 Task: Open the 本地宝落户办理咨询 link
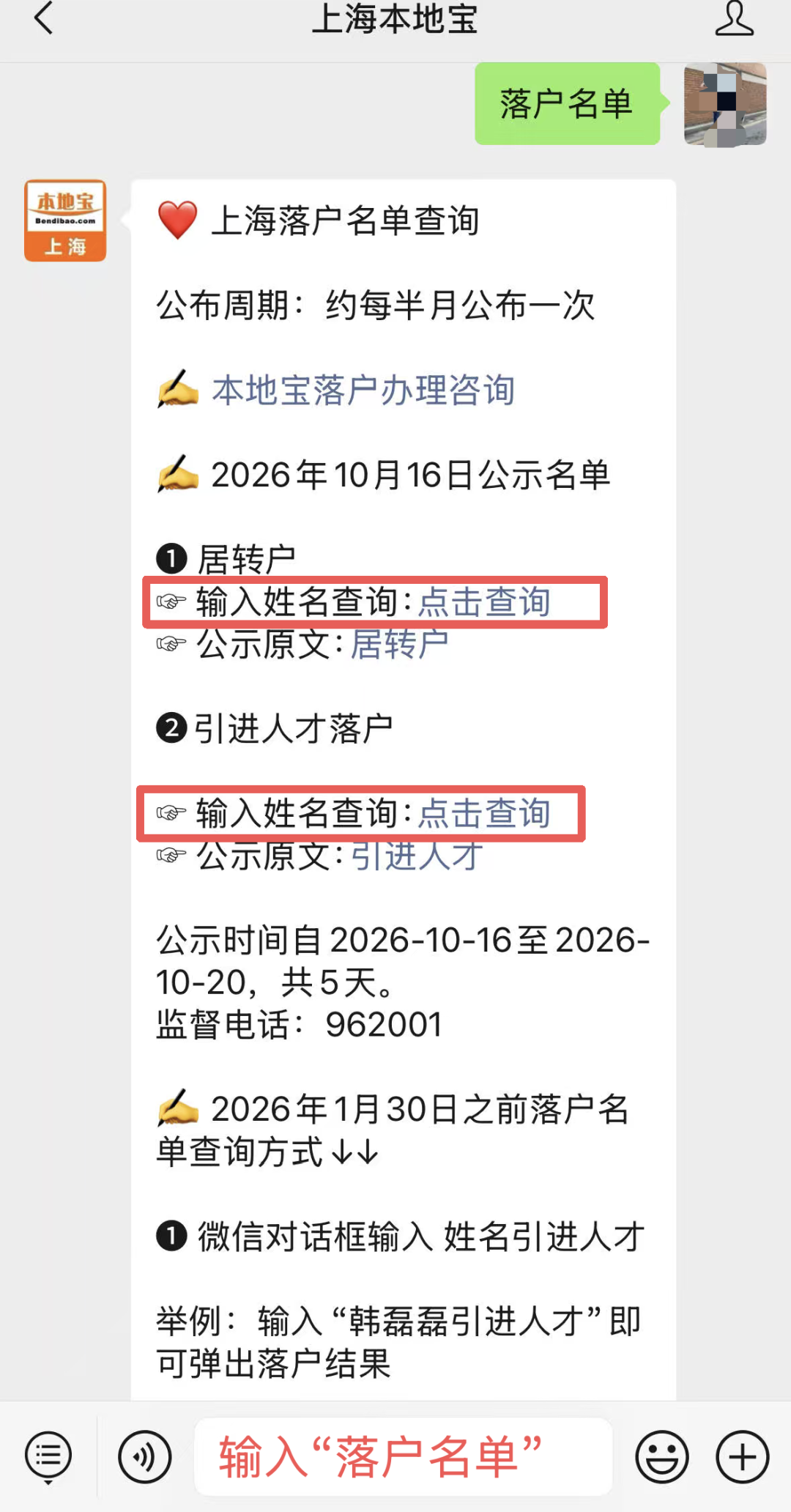pyautogui.click(x=363, y=390)
